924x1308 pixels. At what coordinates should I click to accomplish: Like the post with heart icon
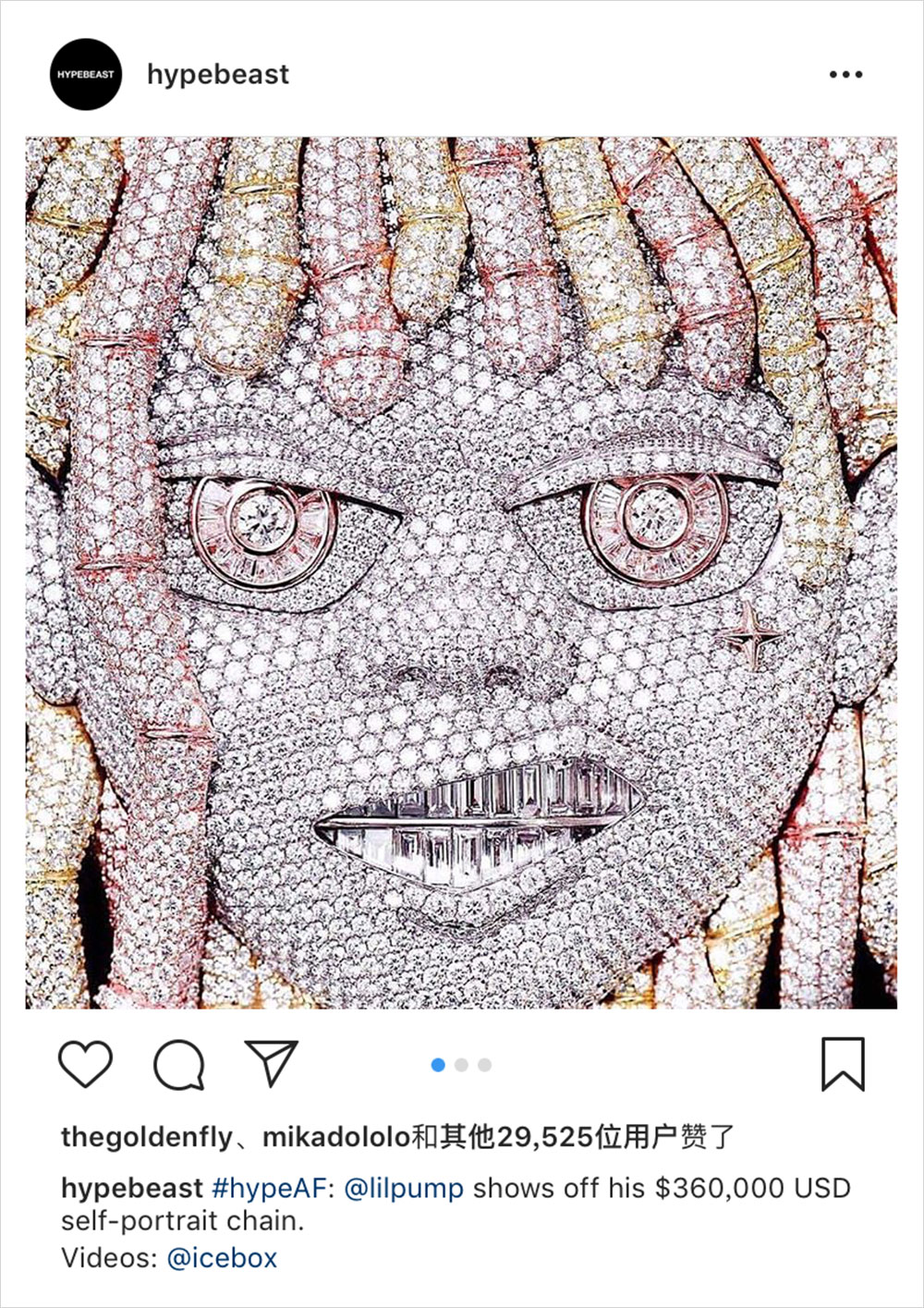pyautogui.click(x=85, y=1064)
